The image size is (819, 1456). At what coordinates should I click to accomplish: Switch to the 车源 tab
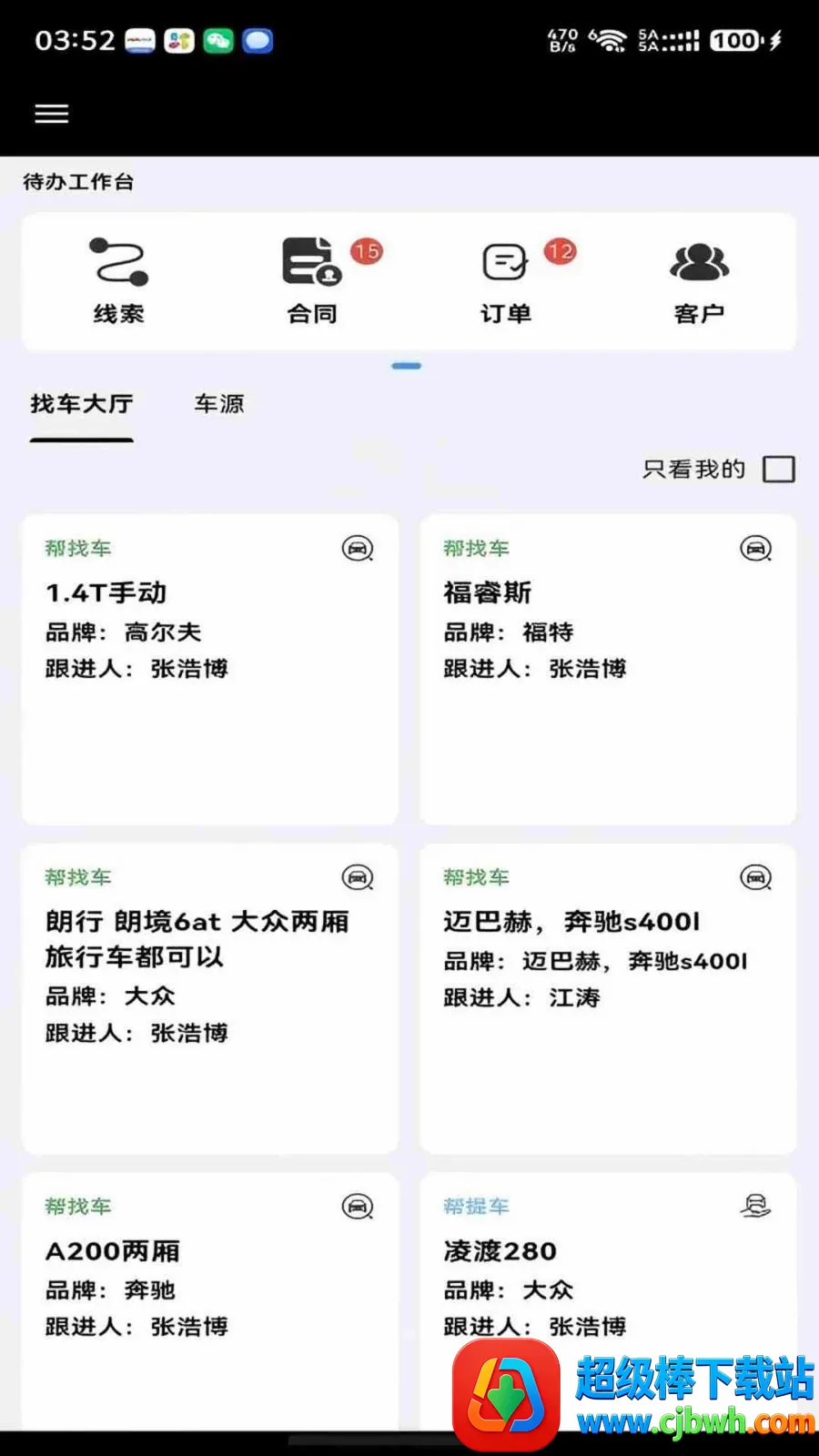(x=219, y=404)
